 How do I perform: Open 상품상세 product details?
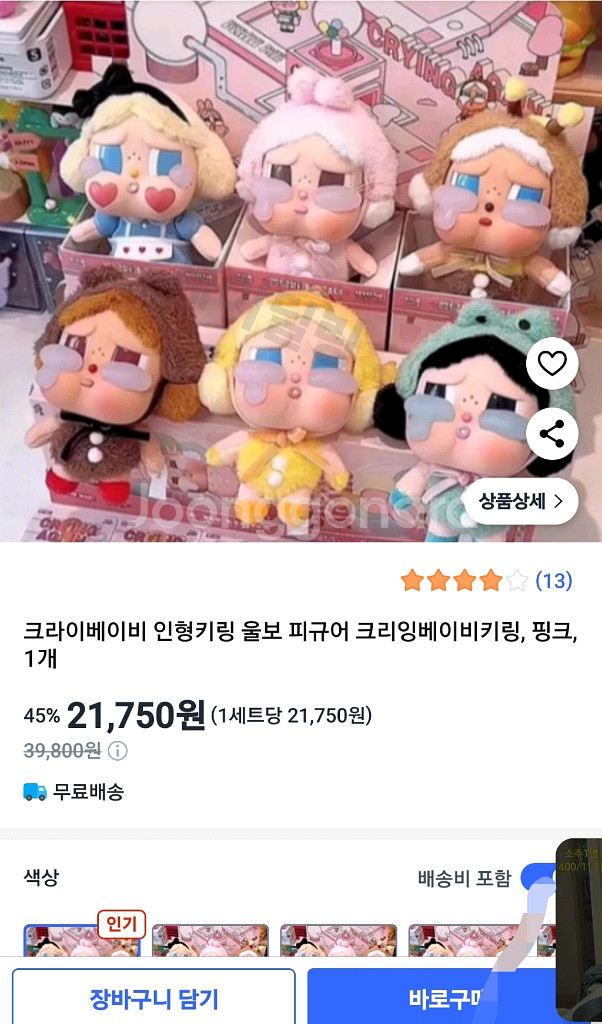[x=521, y=501]
